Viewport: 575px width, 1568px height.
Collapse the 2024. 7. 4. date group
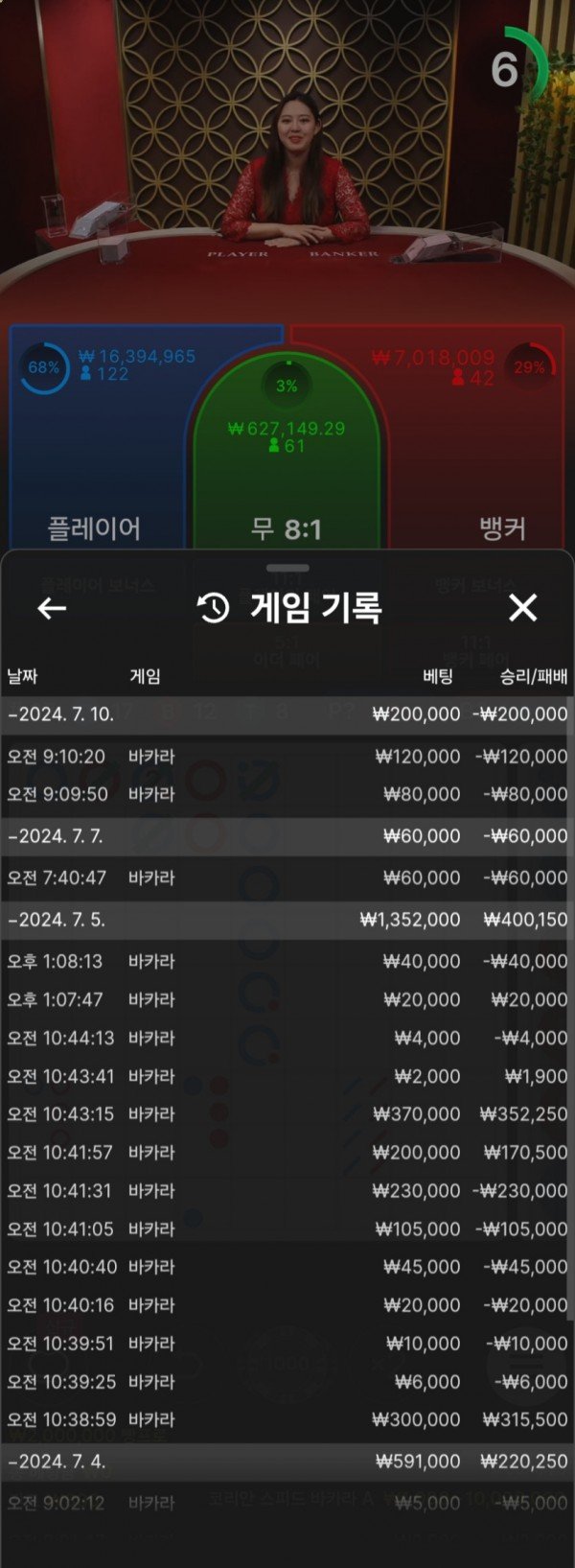pyautogui.click(x=56, y=1462)
